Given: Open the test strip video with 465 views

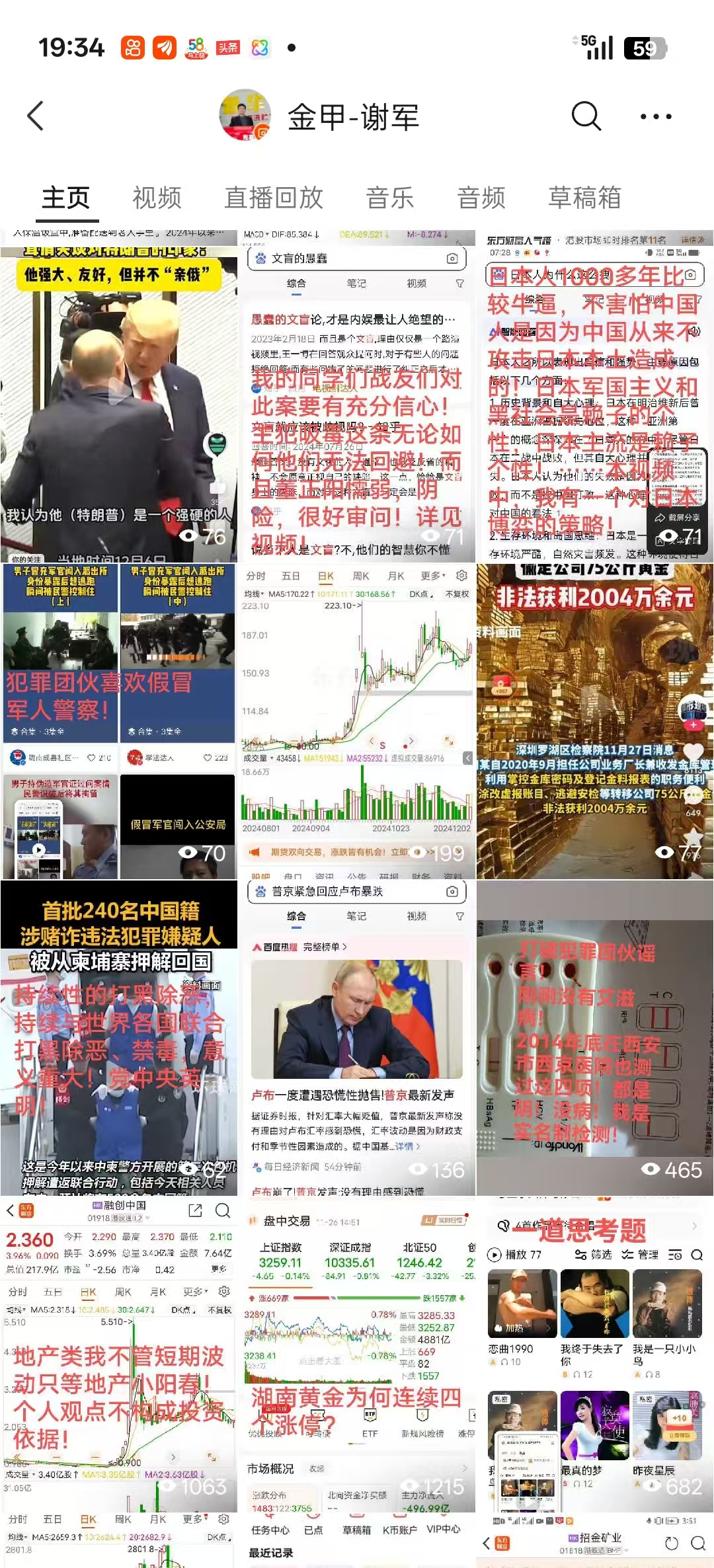Looking at the screenshot, I should [x=595, y=1038].
